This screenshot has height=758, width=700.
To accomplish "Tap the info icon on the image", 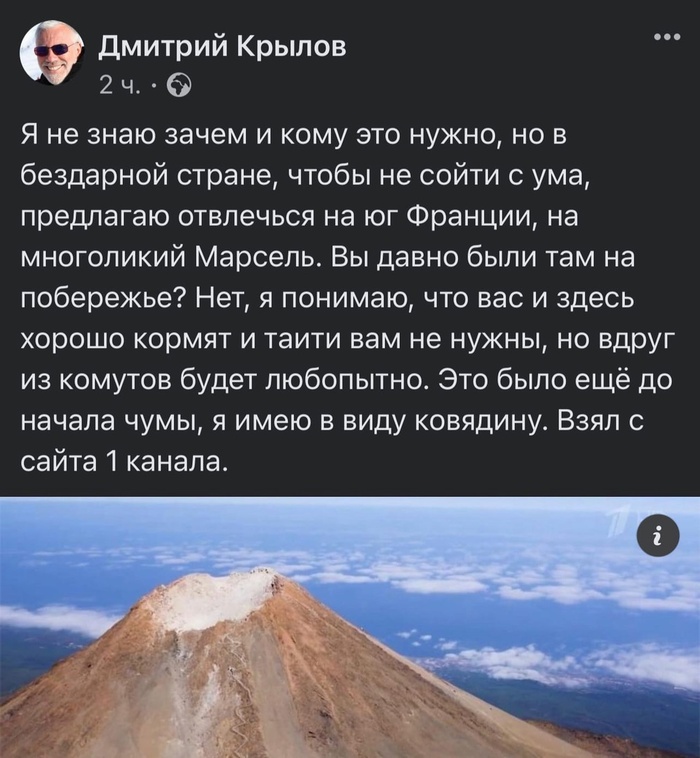I will (657, 537).
